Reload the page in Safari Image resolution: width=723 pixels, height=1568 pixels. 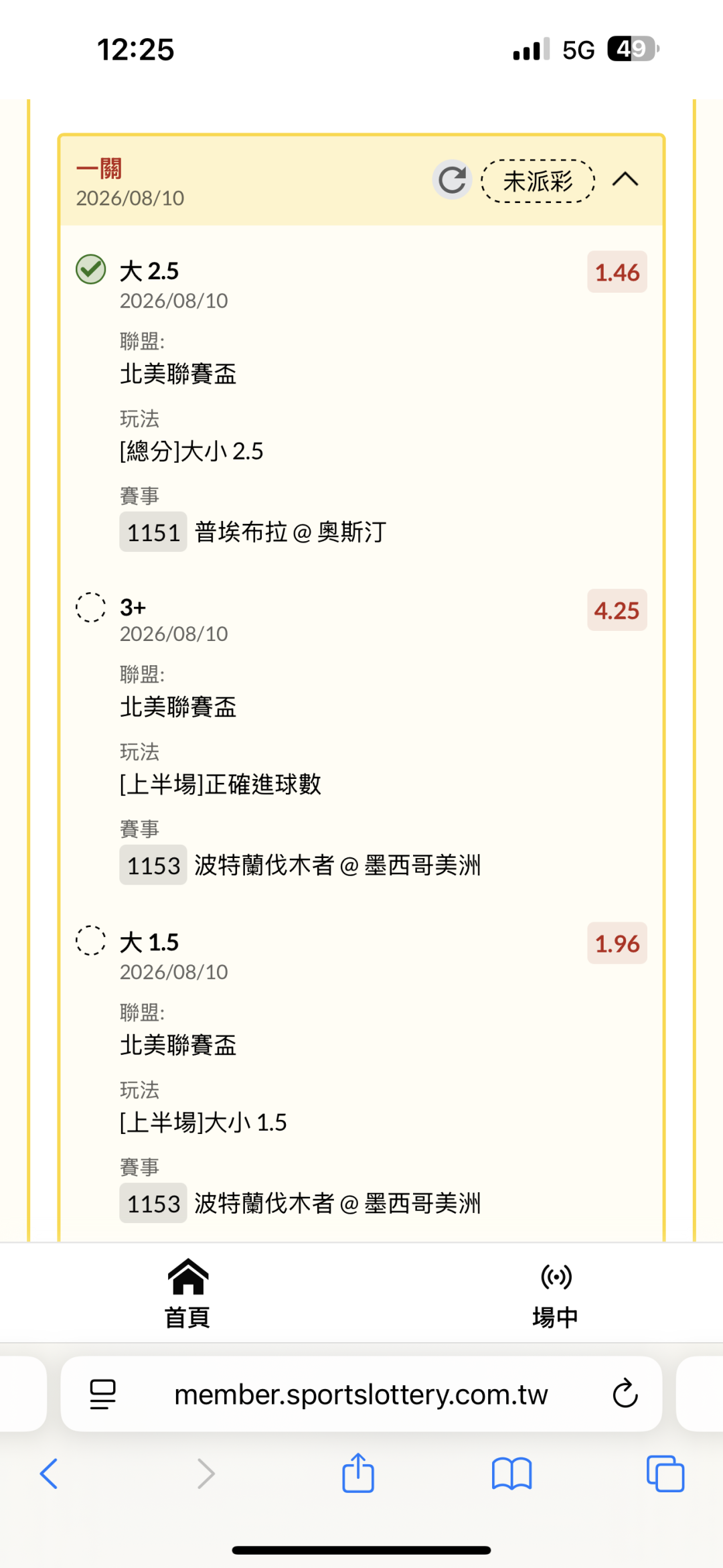pyautogui.click(x=625, y=1394)
